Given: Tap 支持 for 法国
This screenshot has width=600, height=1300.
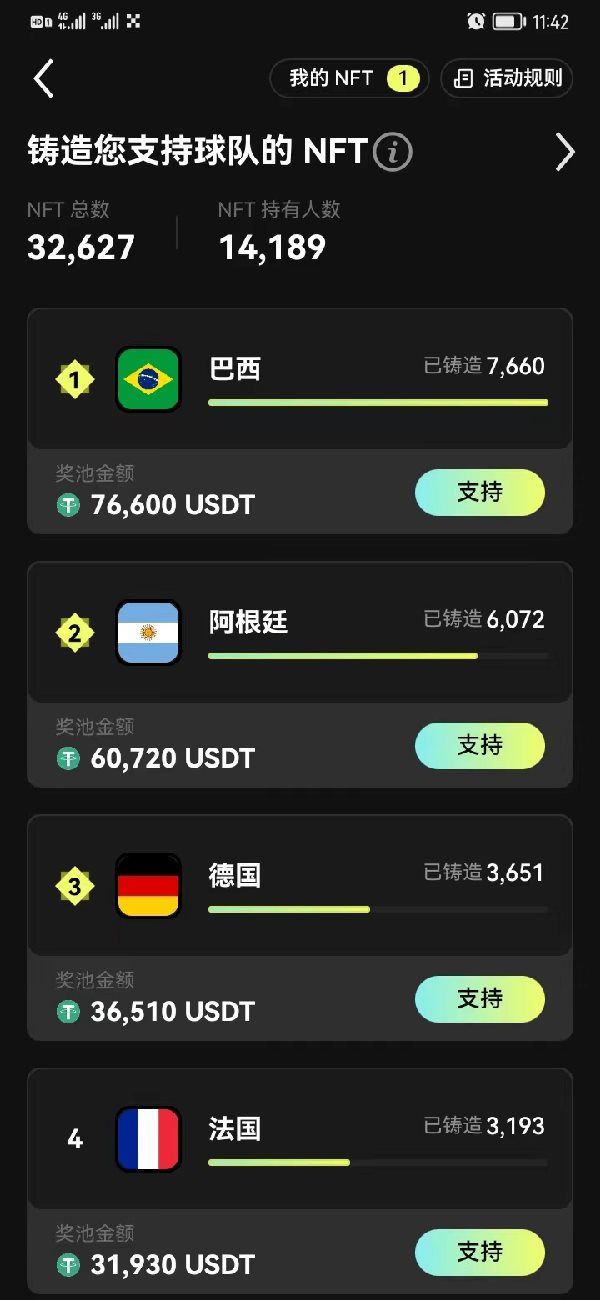Looking at the screenshot, I should click(480, 1251).
